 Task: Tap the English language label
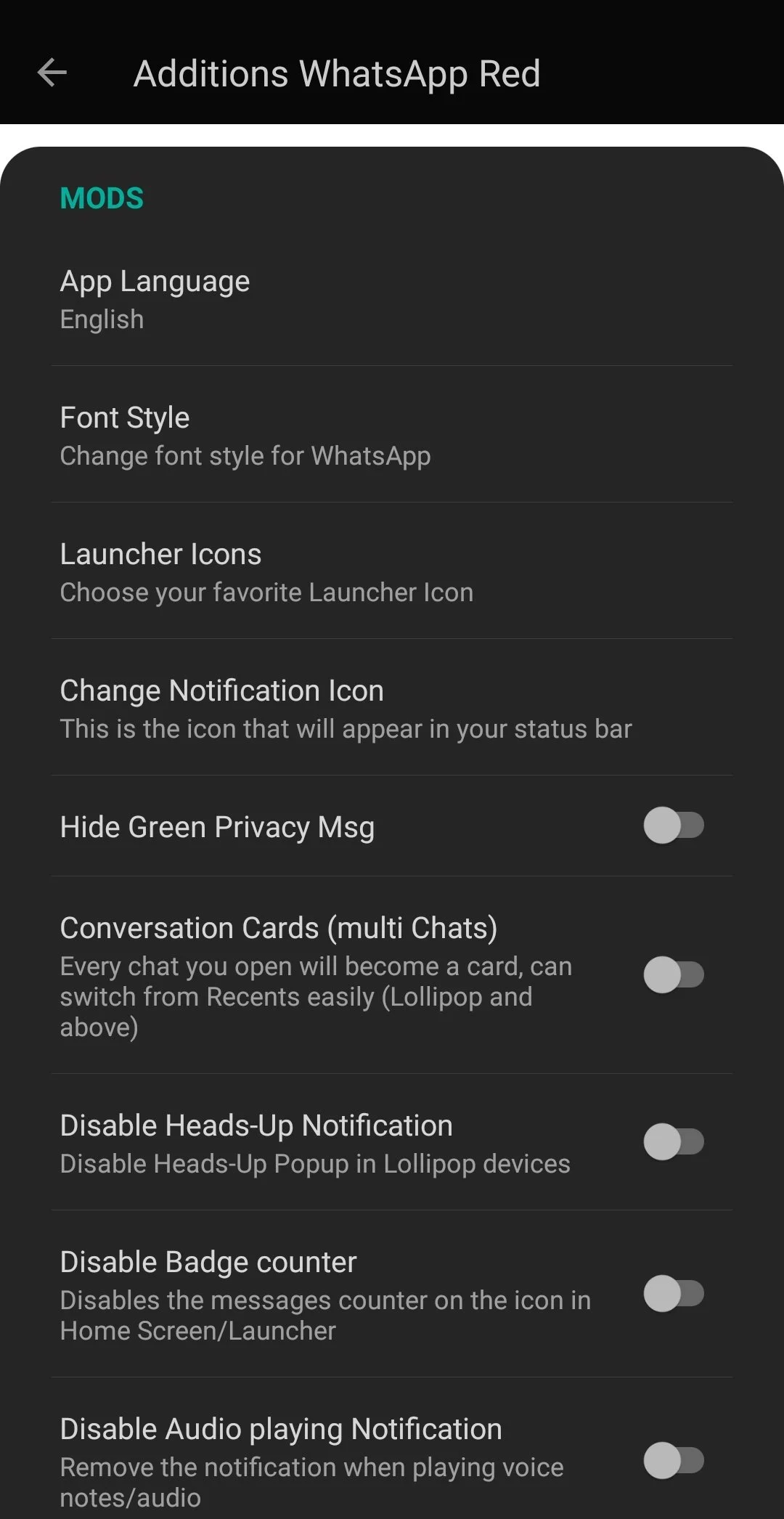(x=102, y=319)
